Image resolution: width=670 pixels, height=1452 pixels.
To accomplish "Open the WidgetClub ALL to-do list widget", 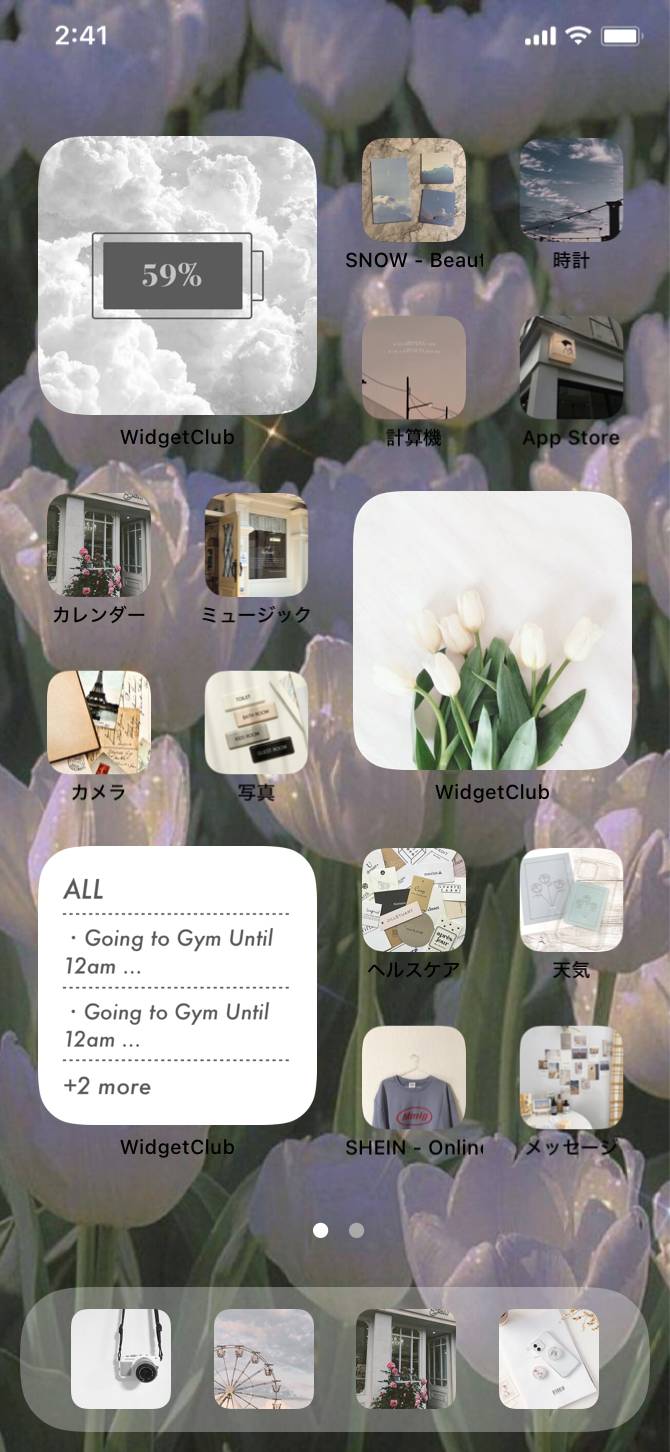I will click(177, 985).
